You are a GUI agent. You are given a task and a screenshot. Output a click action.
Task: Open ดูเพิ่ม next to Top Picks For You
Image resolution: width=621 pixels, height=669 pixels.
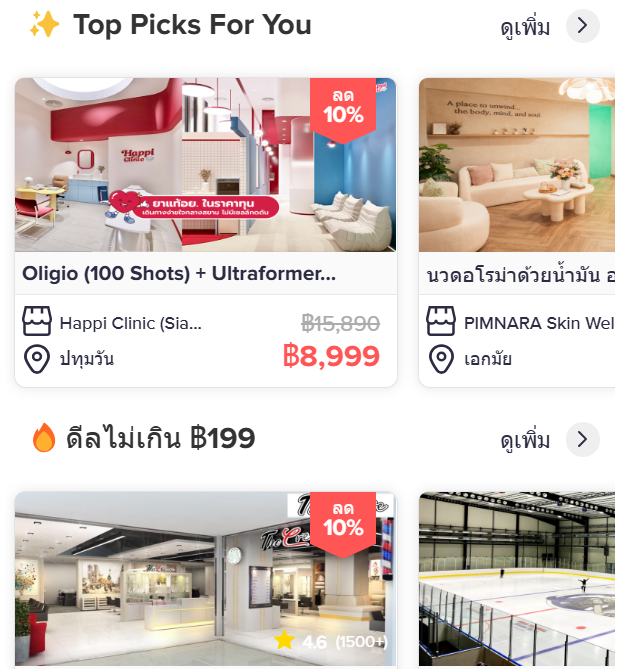[548, 26]
